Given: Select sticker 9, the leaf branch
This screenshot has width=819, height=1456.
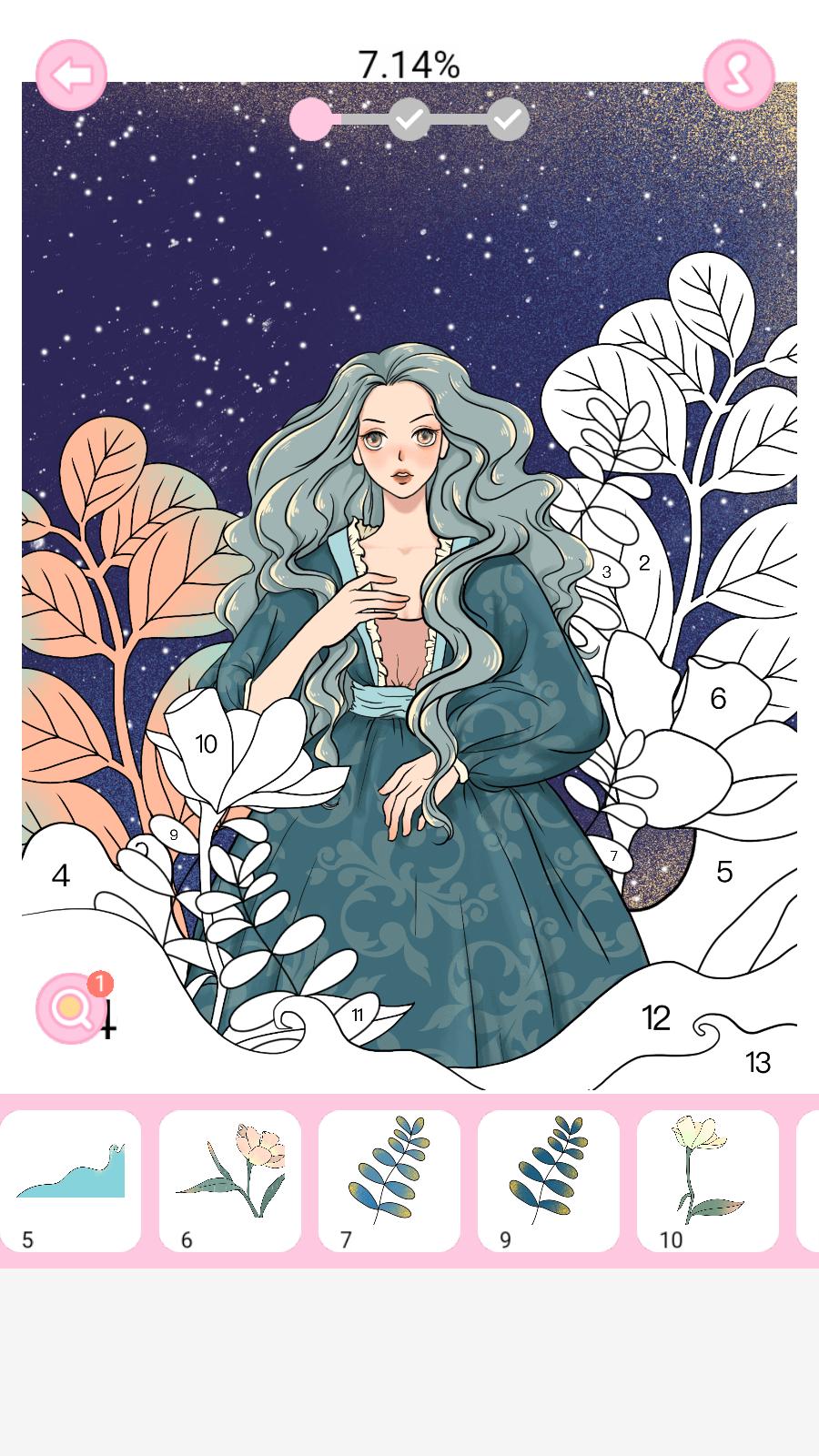Looking at the screenshot, I should [x=549, y=1180].
